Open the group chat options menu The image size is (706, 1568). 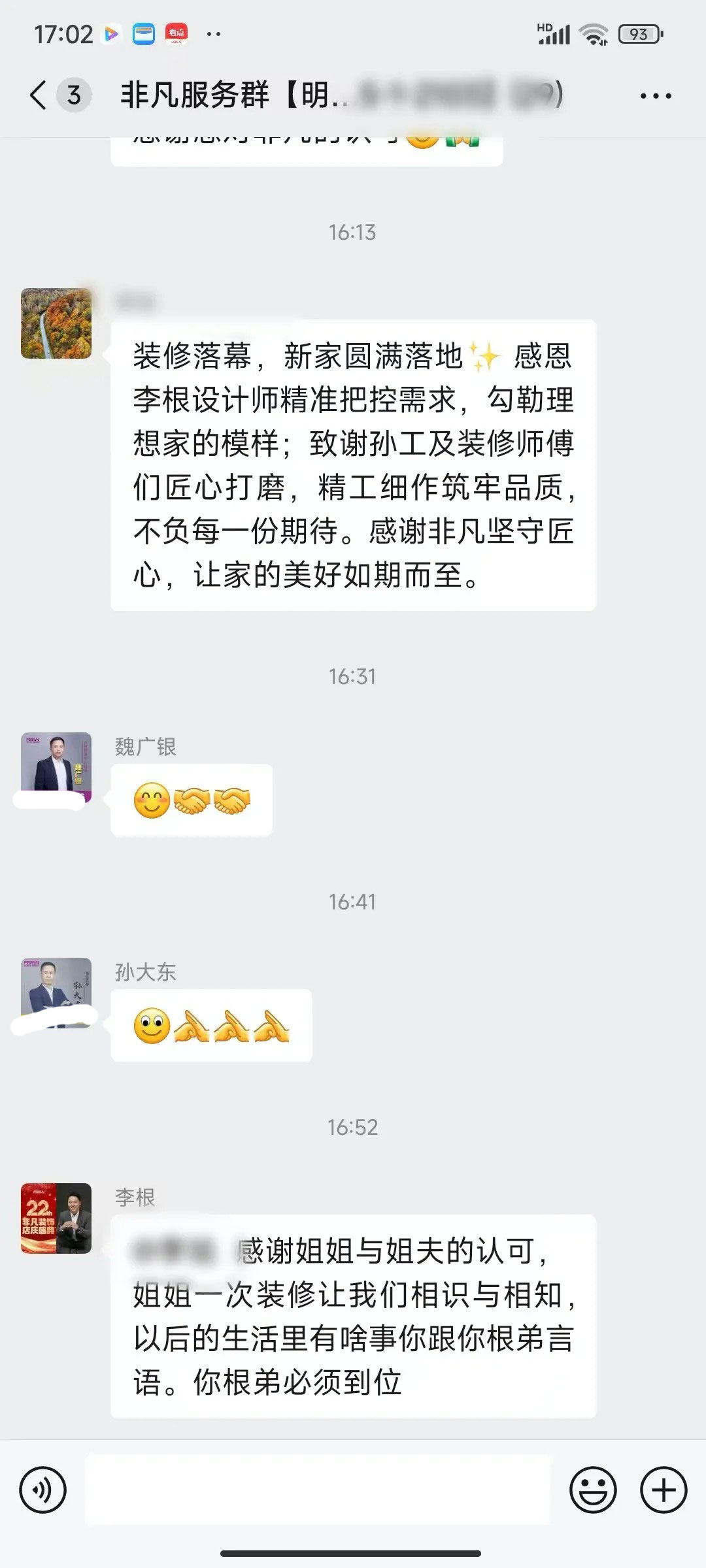click(x=656, y=96)
